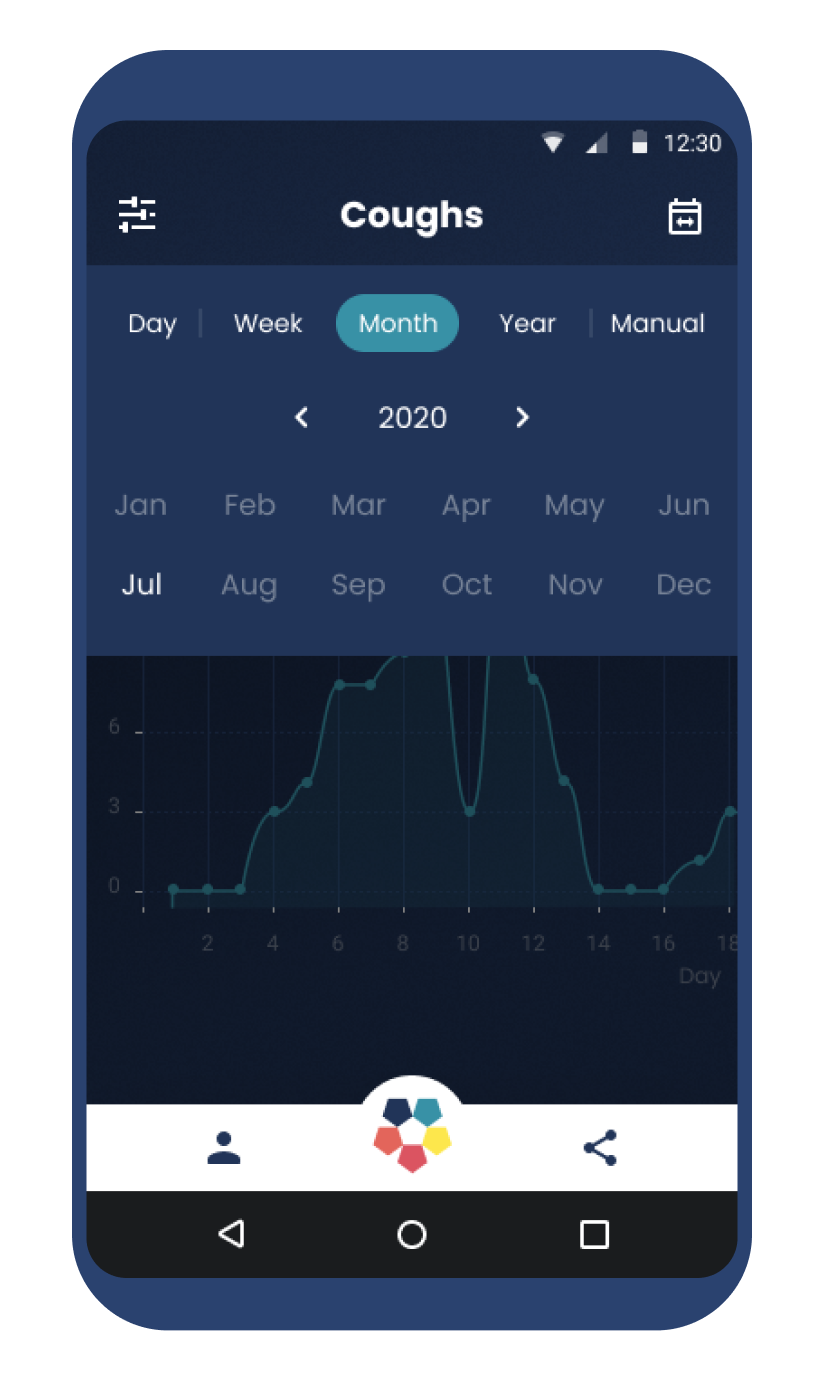Go to previous year before 2020
Screen dimensions: 822x1380
(302, 417)
